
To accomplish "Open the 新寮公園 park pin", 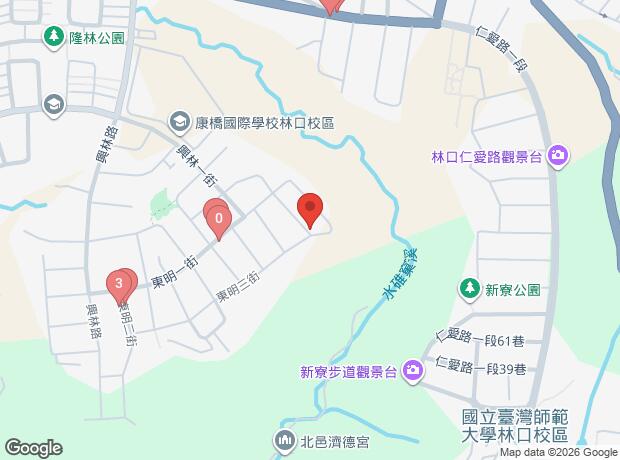I will 470,289.
